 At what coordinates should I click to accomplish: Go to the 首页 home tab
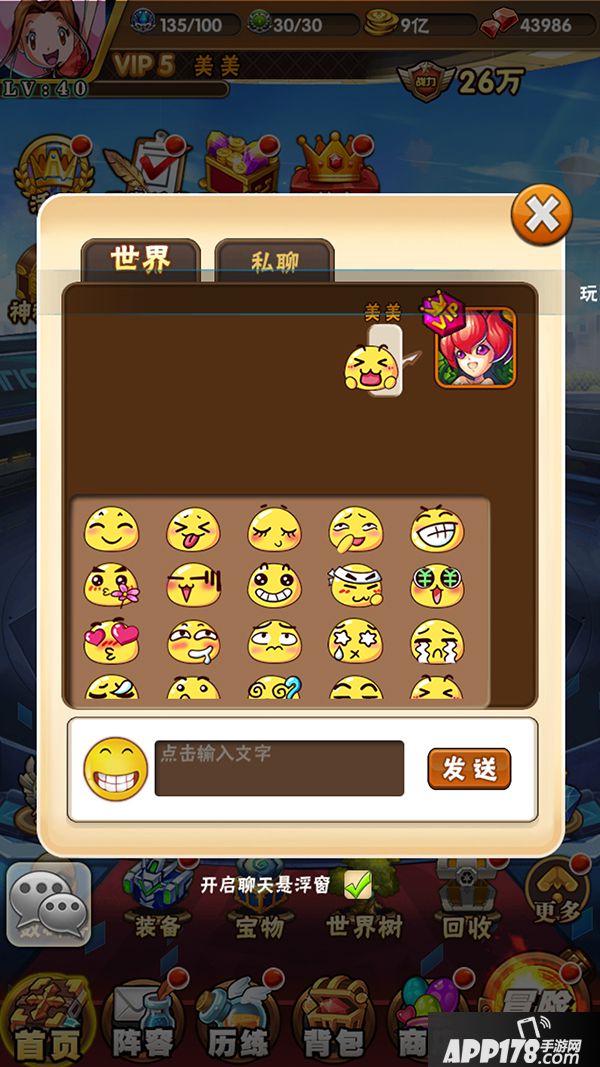point(46,1022)
